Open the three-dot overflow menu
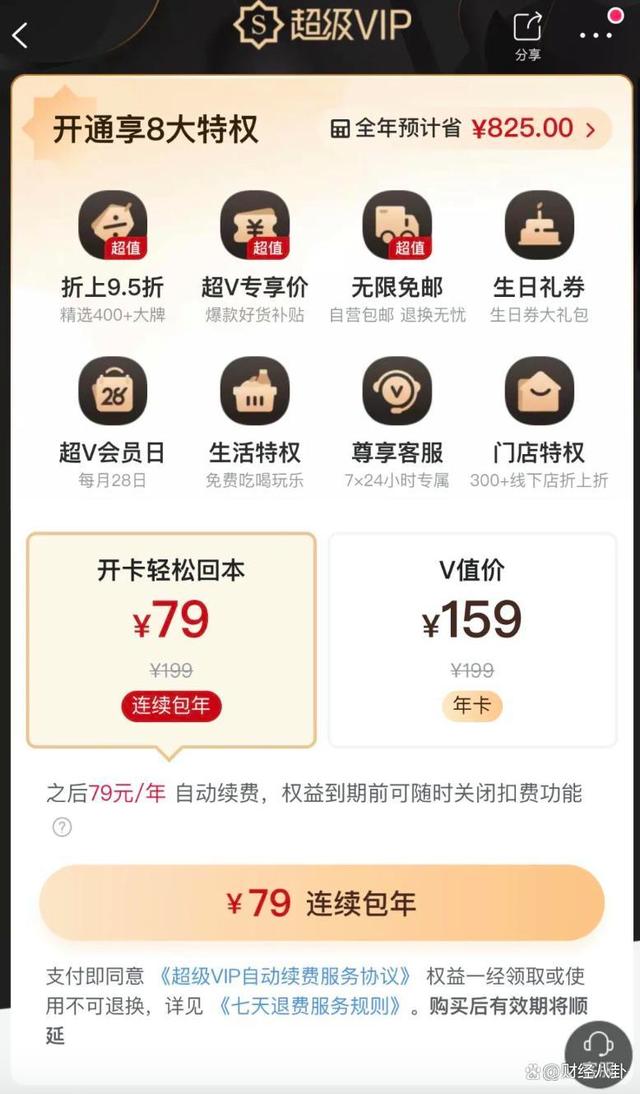The image size is (640, 1094). point(596,35)
